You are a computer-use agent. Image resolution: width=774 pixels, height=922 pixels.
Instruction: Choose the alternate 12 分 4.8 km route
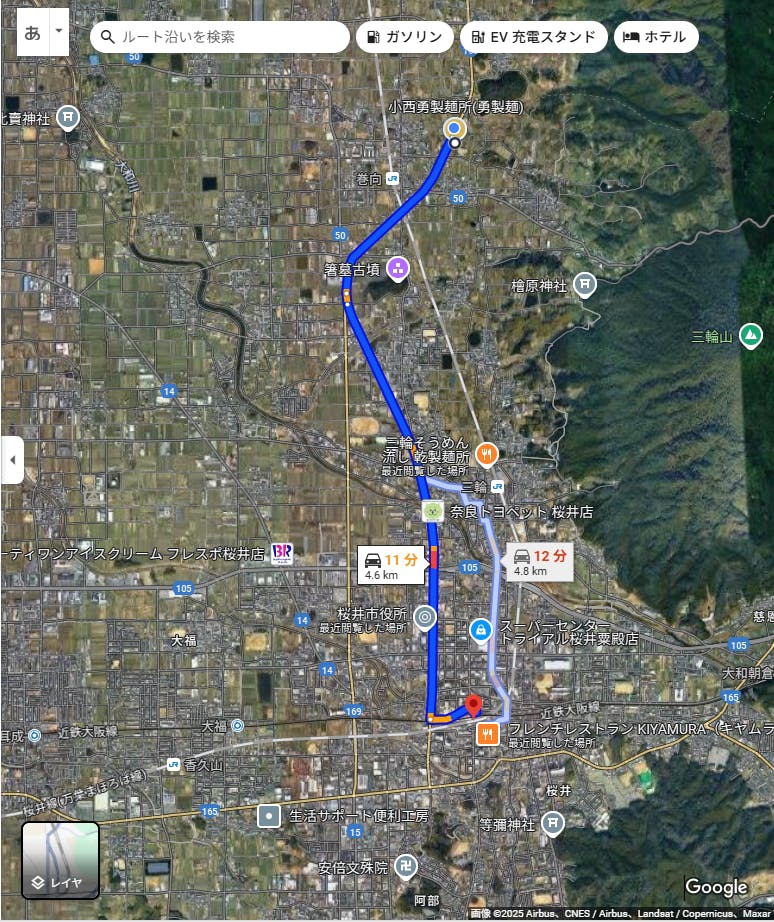click(539, 562)
